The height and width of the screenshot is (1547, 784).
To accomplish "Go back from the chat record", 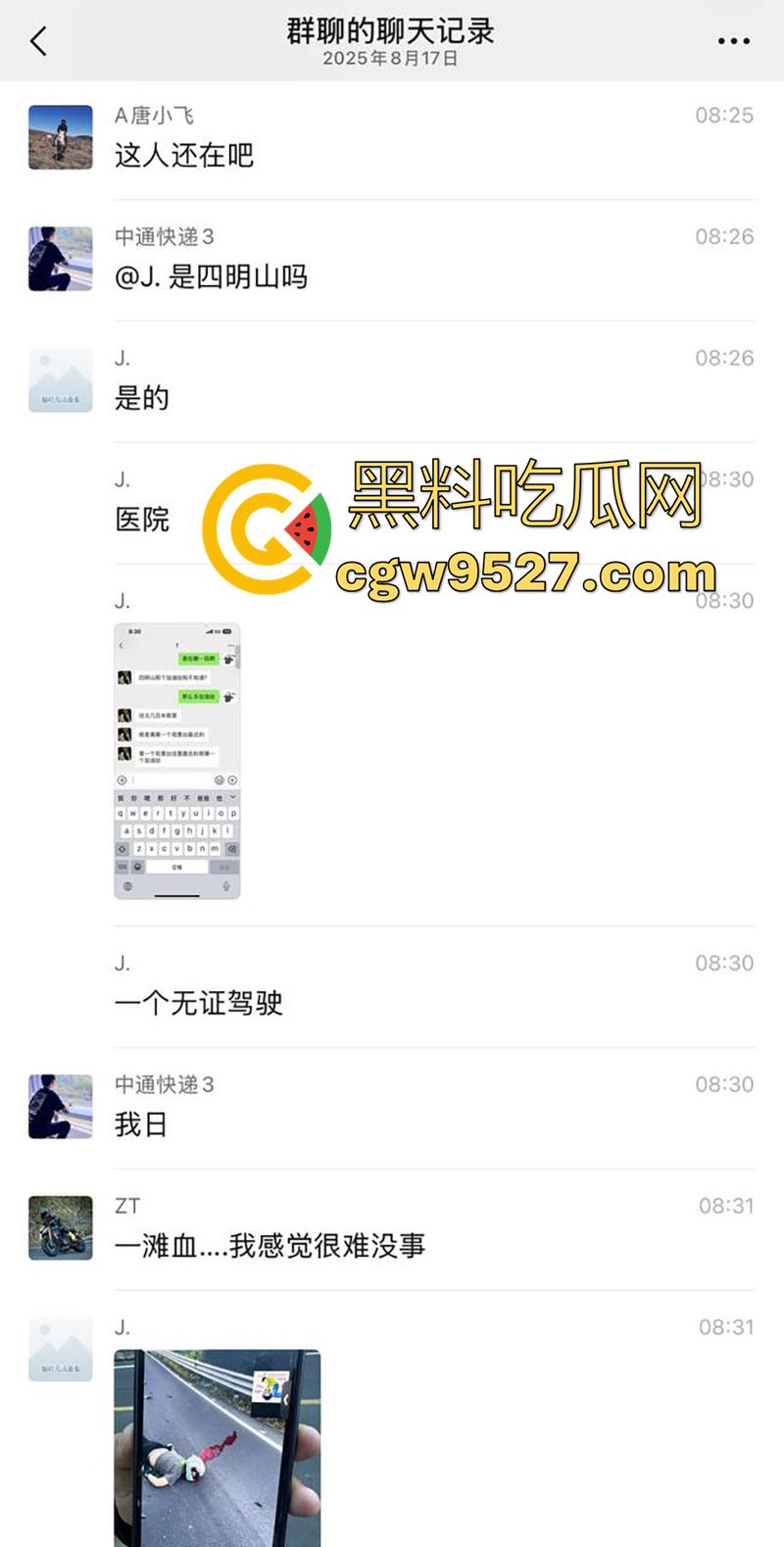I will click(38, 41).
